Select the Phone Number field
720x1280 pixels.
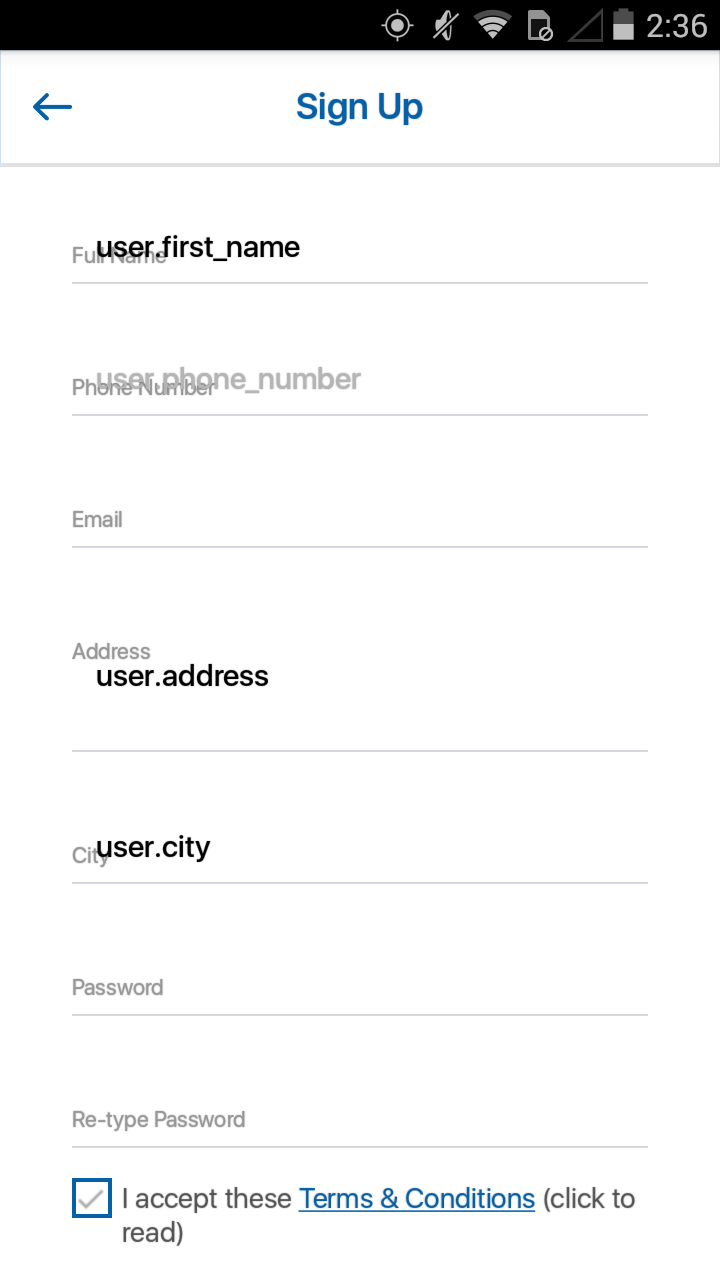tap(360, 382)
